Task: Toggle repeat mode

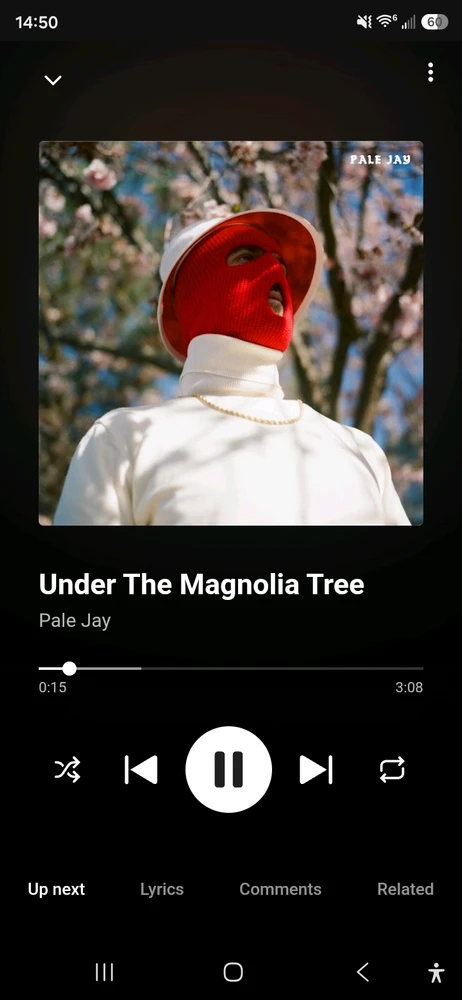Action: (392, 769)
